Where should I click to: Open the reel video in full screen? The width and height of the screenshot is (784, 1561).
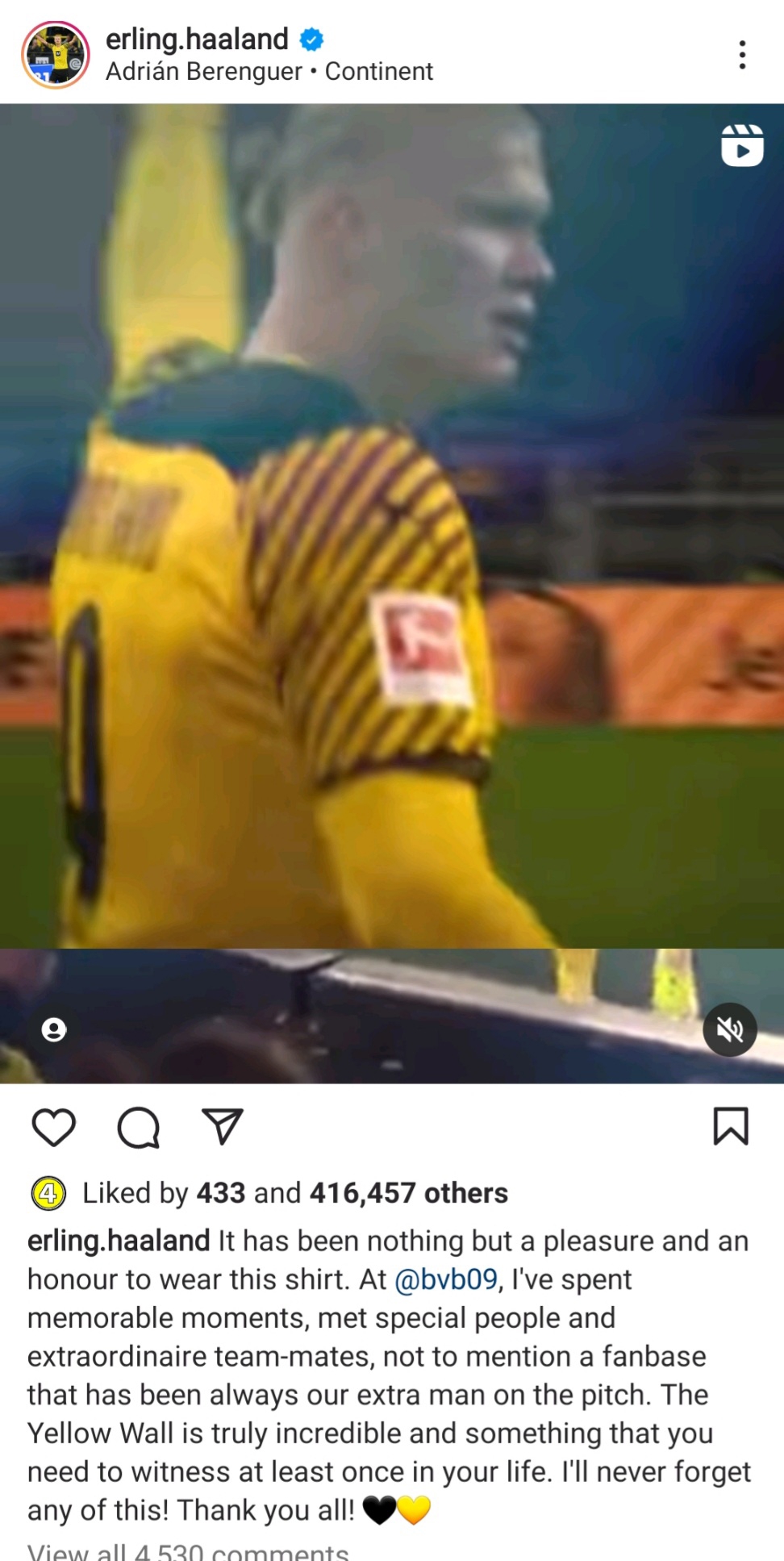[392, 565]
